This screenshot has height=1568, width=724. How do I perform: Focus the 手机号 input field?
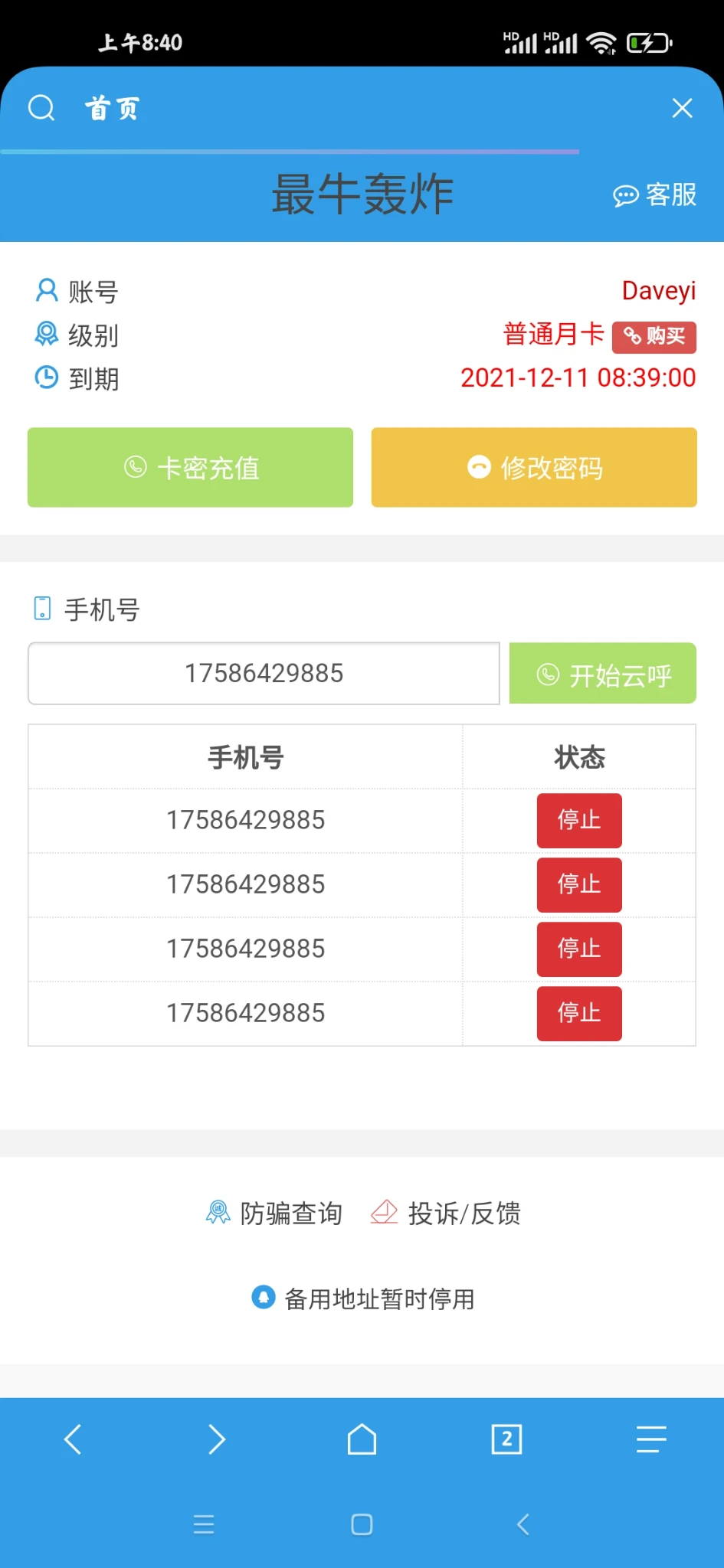tap(264, 673)
